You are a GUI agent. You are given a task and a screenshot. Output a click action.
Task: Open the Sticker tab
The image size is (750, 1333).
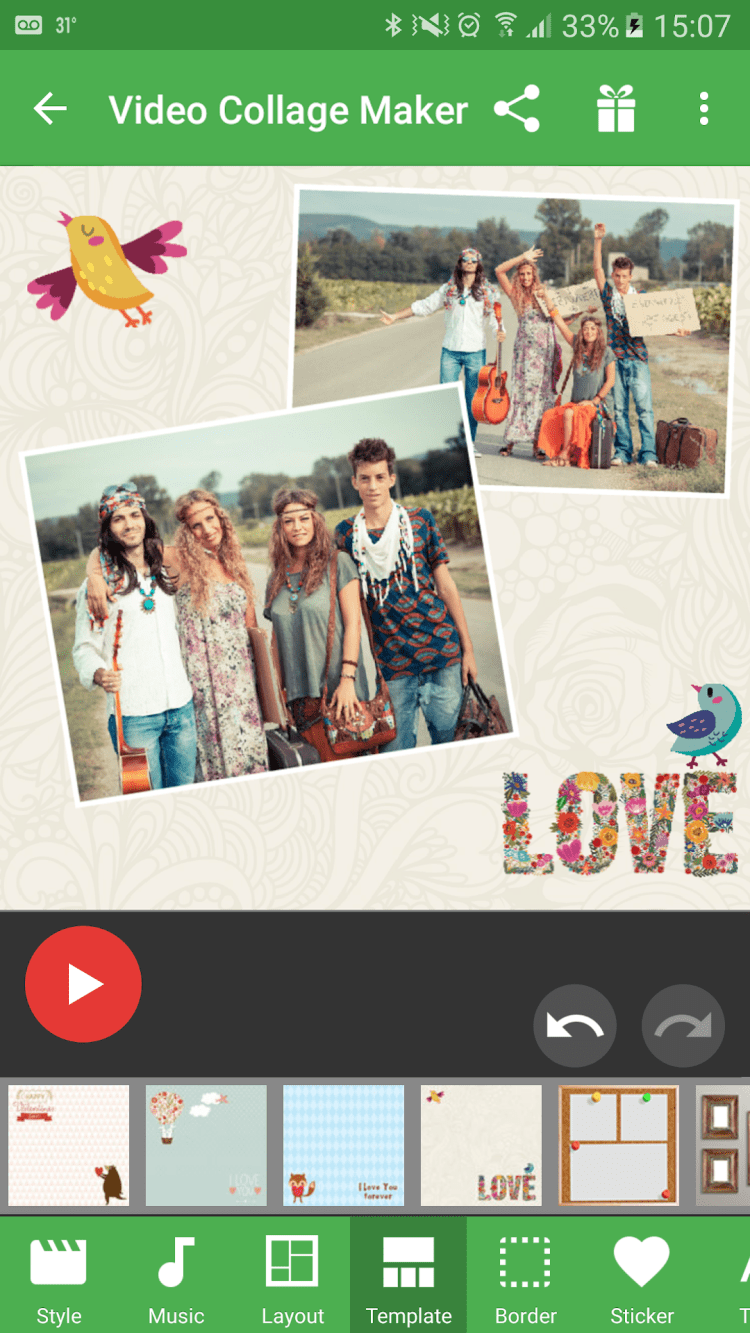(x=642, y=1275)
